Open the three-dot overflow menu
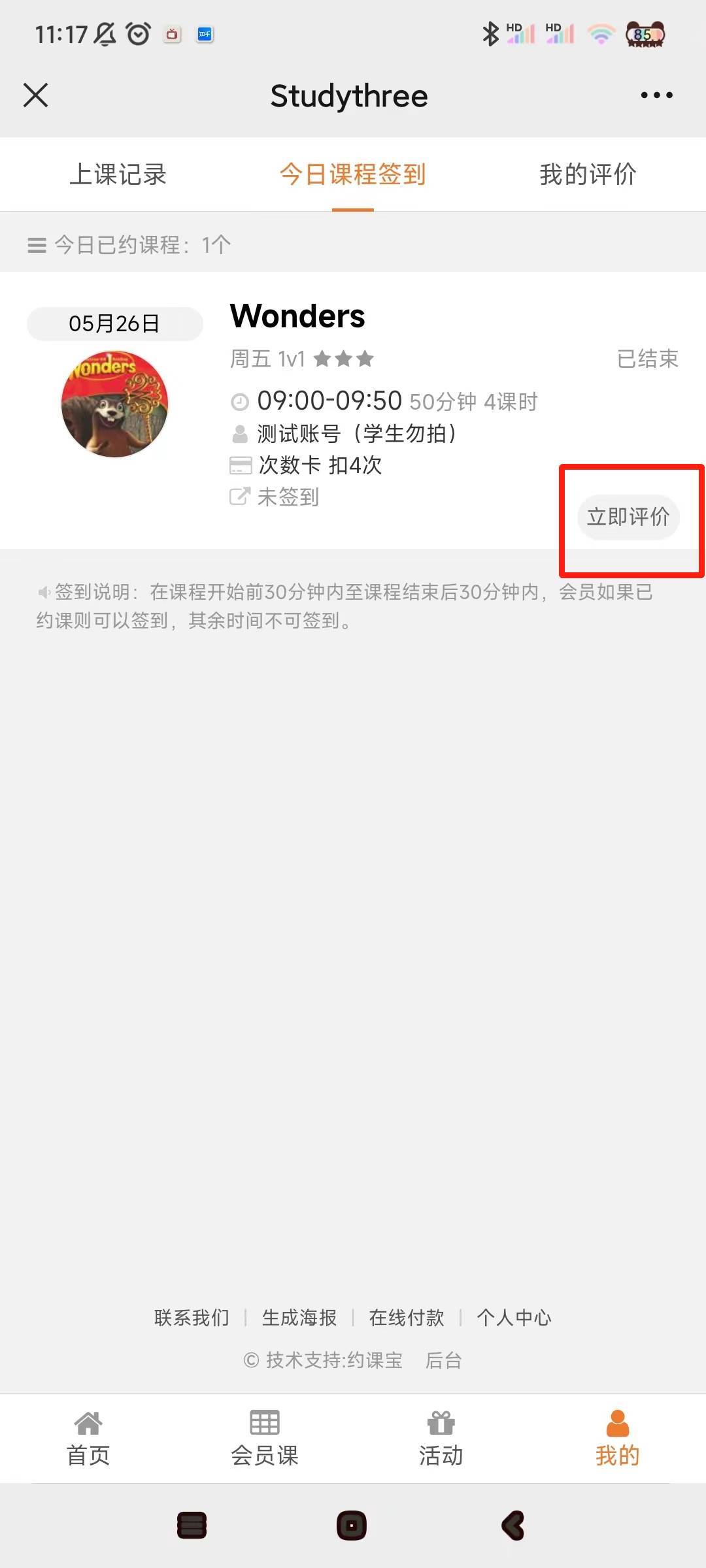Image resolution: width=706 pixels, height=1568 pixels. (x=656, y=95)
